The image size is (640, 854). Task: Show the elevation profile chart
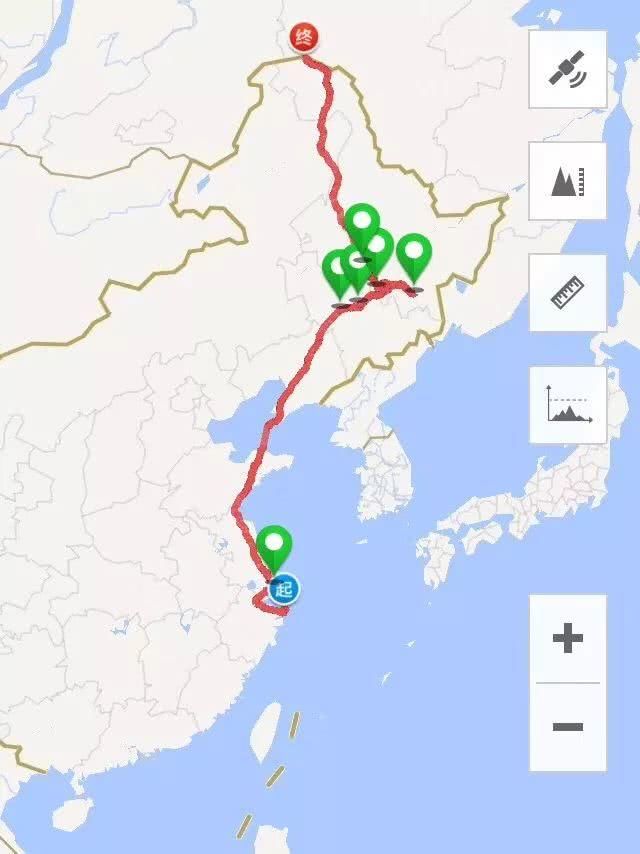coord(567,405)
